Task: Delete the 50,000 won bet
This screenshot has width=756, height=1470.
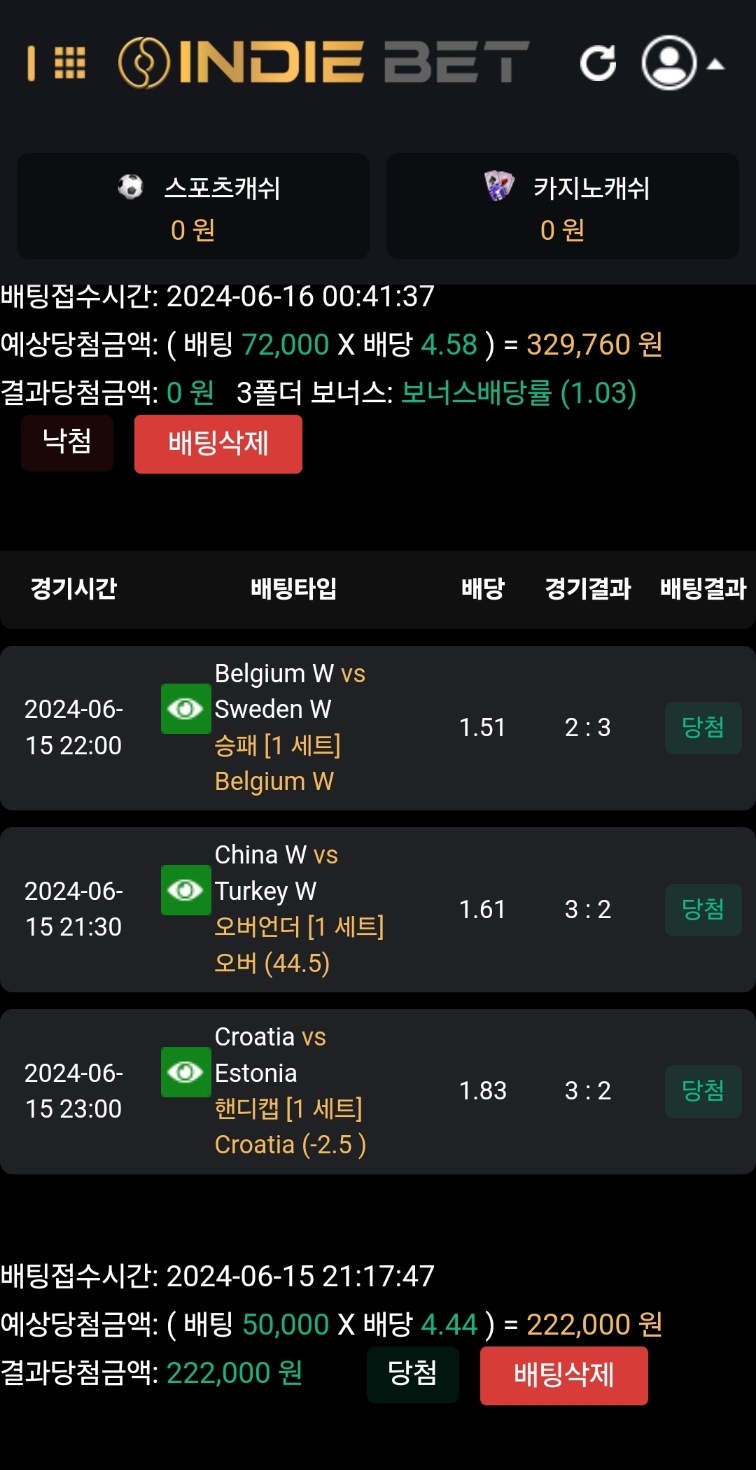Action: click(563, 1375)
